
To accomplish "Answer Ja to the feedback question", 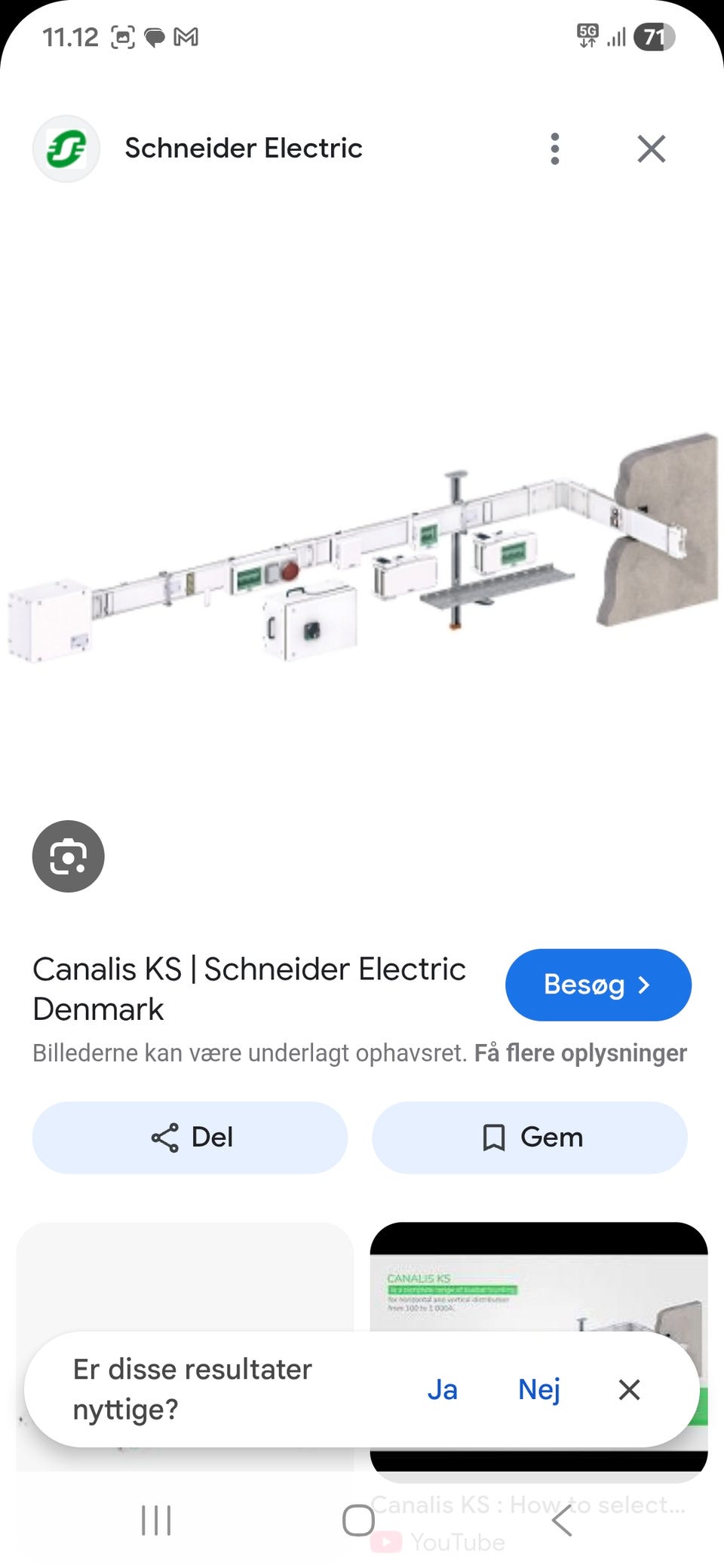I will tap(443, 1389).
